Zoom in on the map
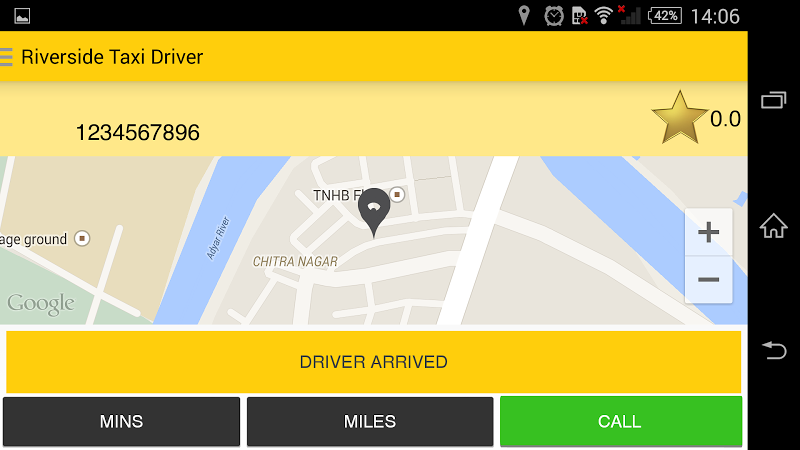Screen dimensions: 800x450 708,233
